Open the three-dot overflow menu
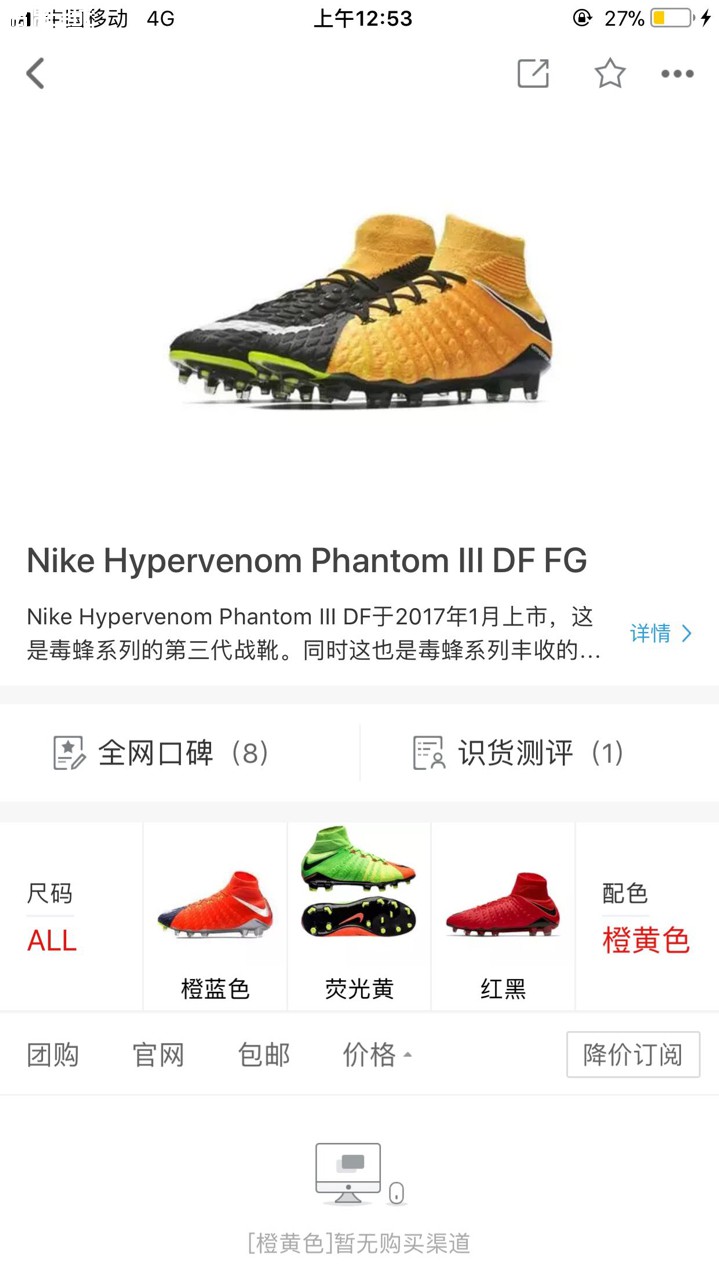 677,73
